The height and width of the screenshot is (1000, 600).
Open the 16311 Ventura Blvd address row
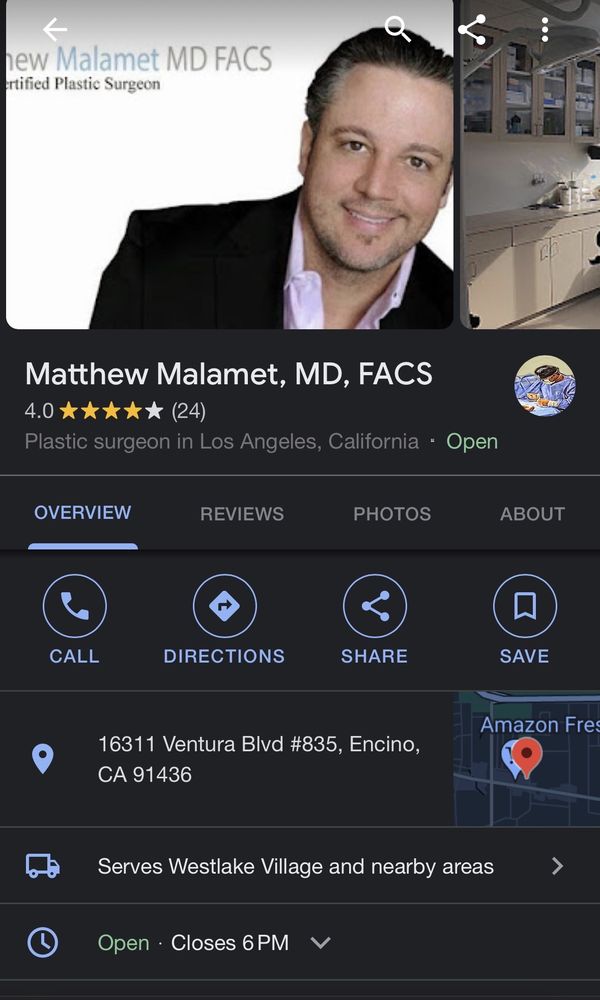258,759
